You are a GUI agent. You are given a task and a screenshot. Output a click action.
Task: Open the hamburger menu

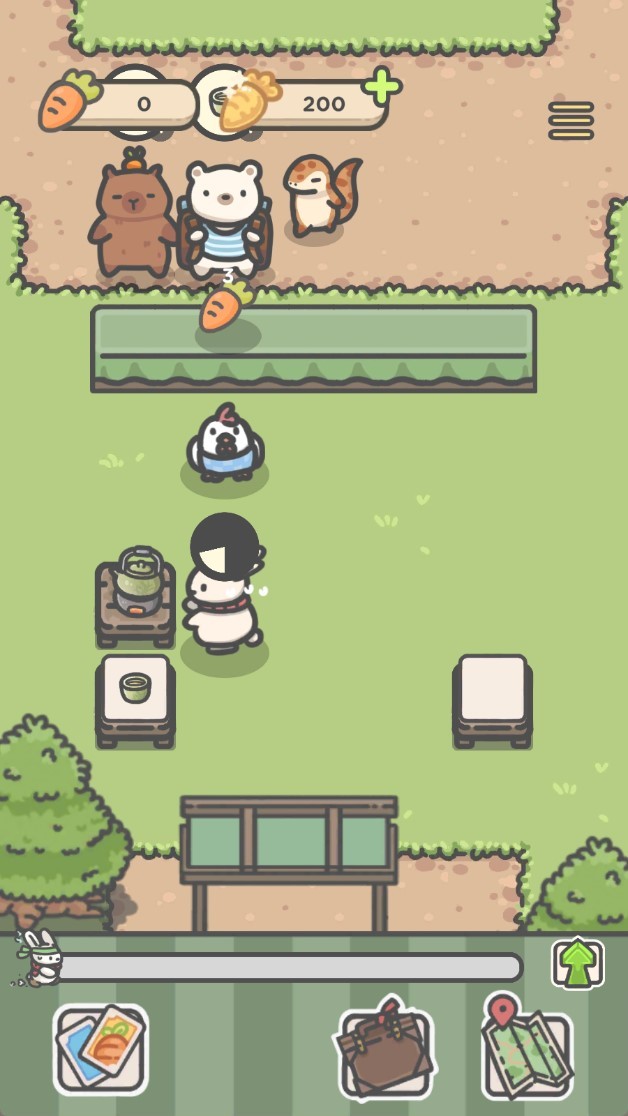click(x=571, y=121)
